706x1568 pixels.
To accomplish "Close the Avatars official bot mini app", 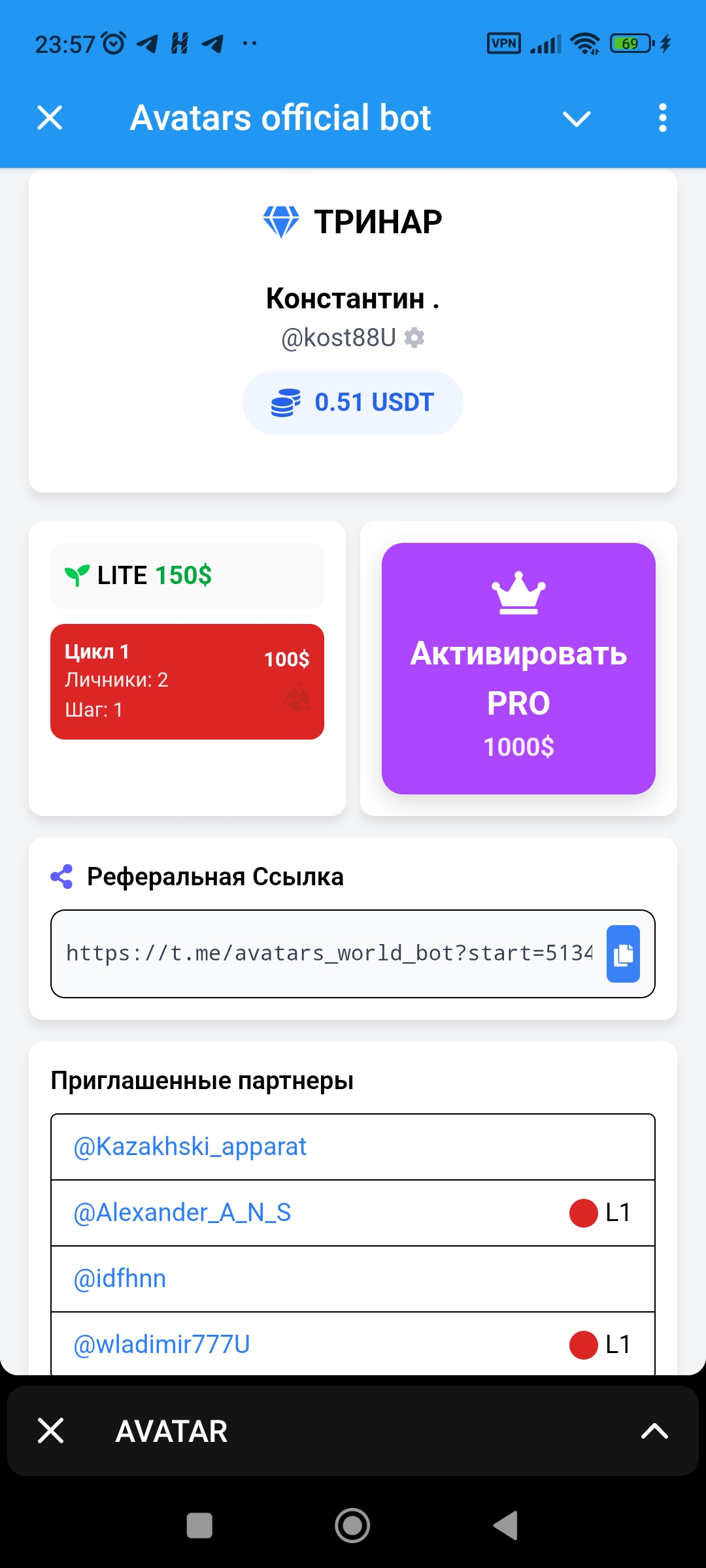I will tap(50, 118).
